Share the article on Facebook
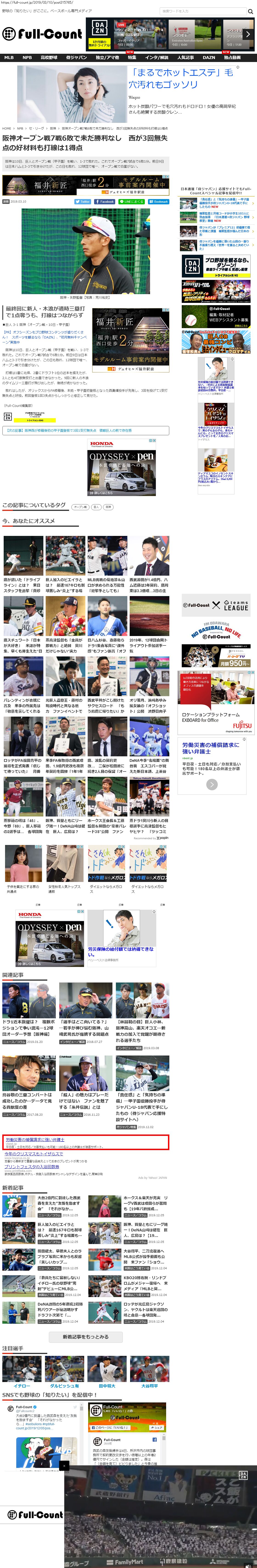 pyautogui.click(x=105, y=201)
